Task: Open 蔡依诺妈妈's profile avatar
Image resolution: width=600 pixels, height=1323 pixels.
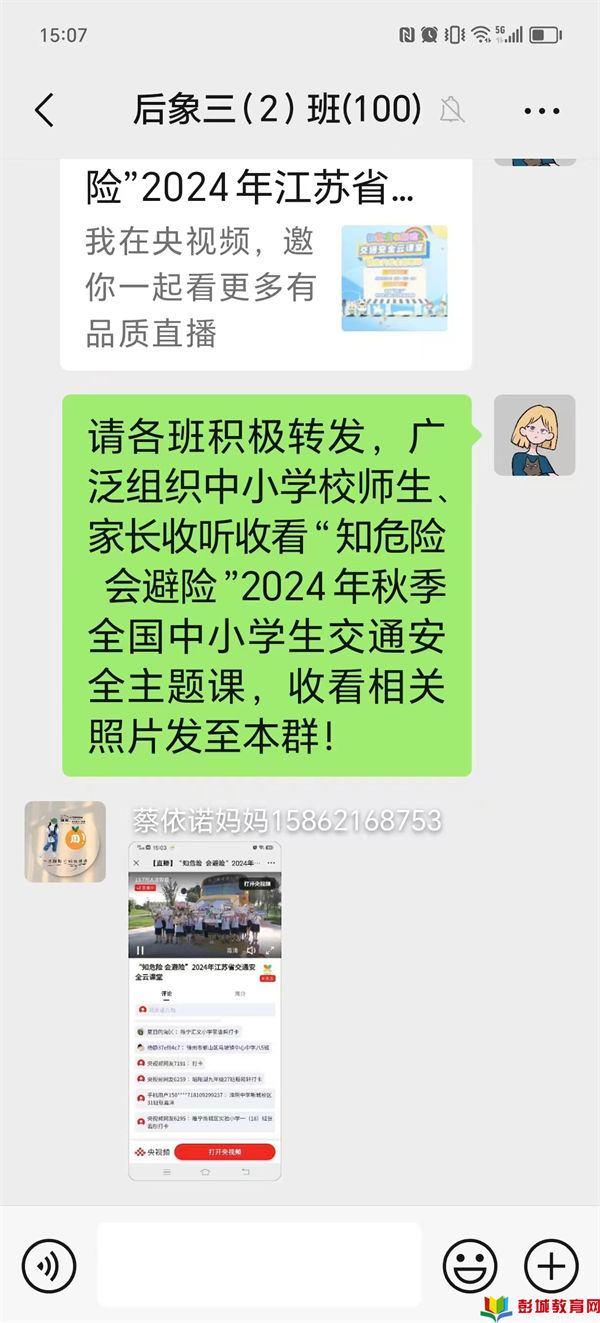Action: 65,841
